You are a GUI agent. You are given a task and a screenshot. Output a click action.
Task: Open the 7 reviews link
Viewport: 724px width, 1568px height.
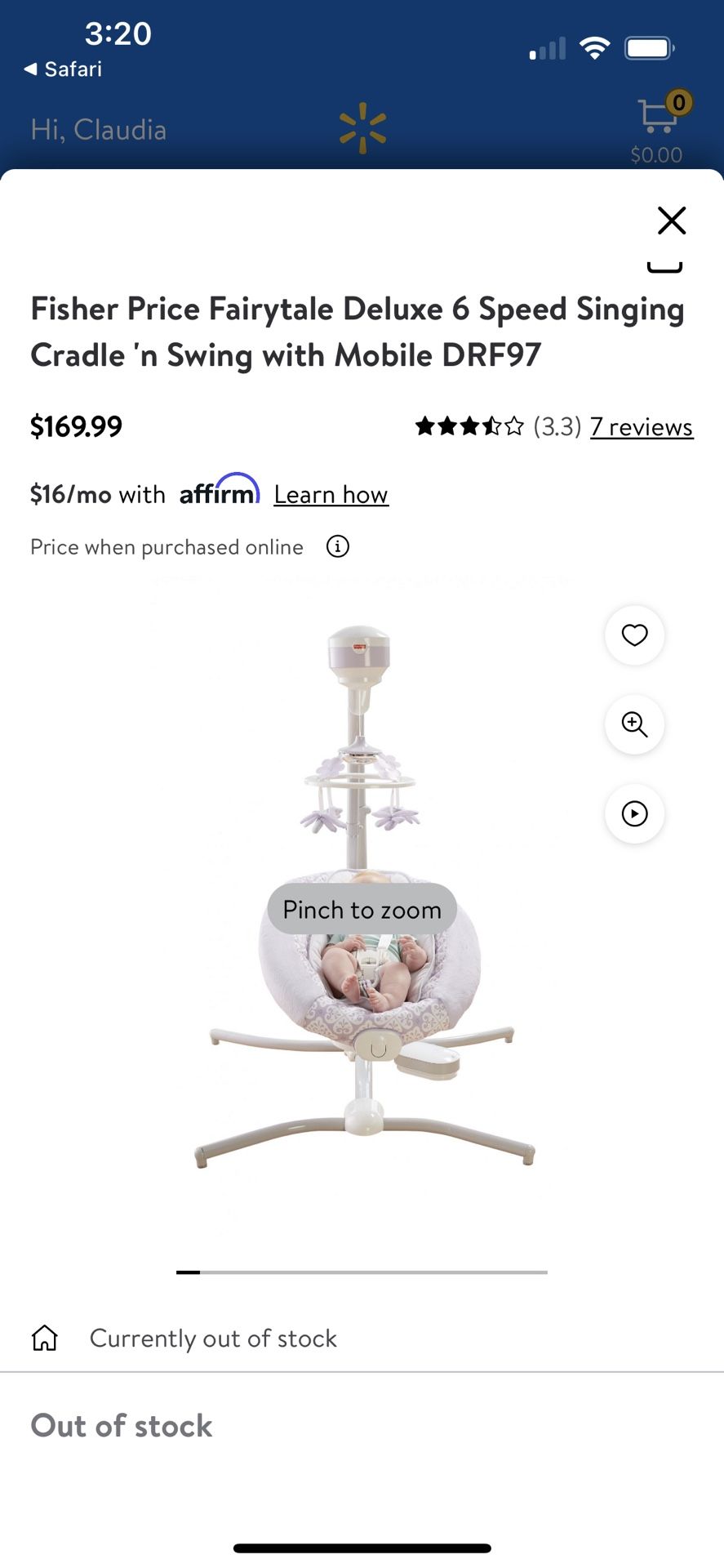[x=642, y=427]
